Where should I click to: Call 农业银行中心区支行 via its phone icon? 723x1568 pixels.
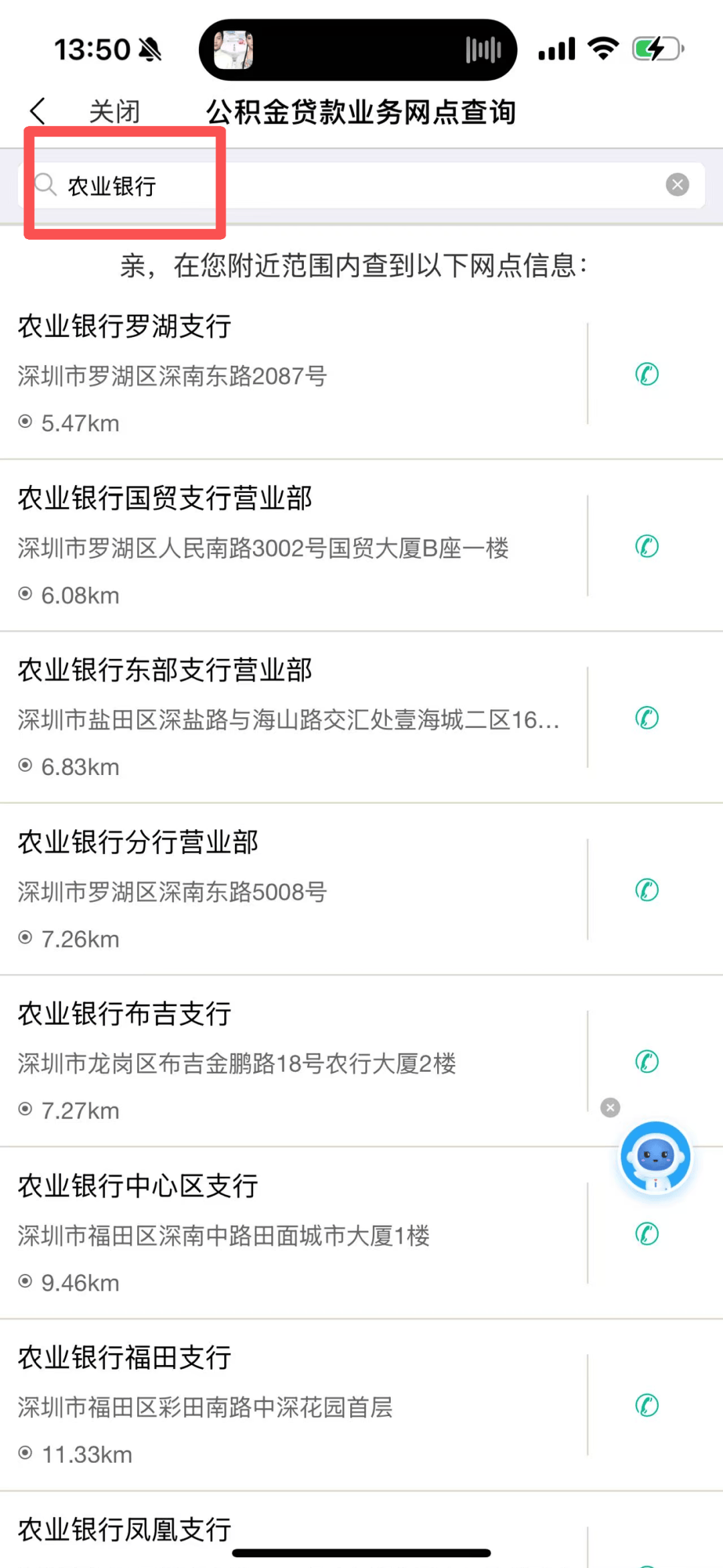[x=647, y=1234]
